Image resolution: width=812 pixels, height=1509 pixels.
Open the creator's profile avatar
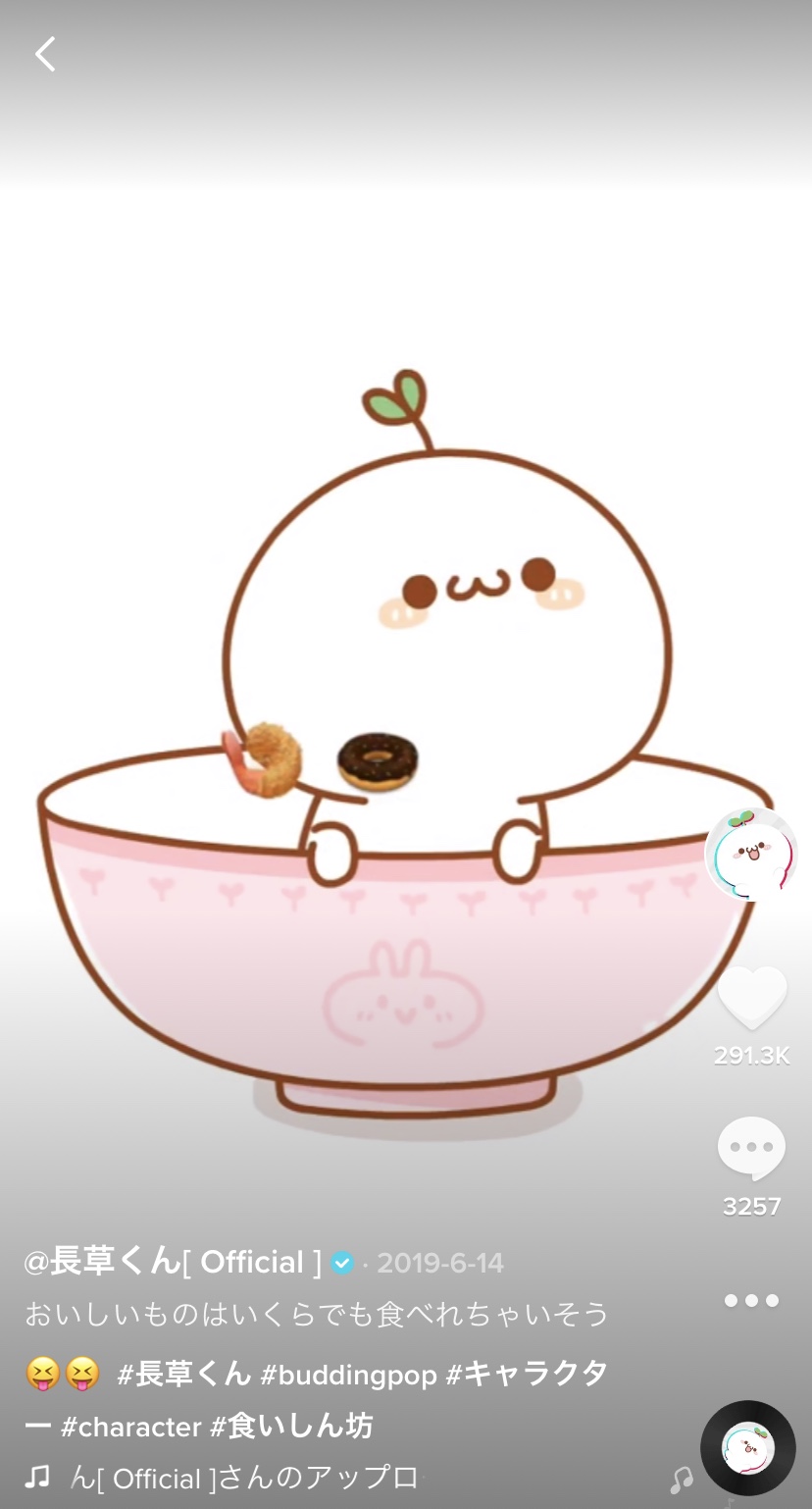click(751, 855)
